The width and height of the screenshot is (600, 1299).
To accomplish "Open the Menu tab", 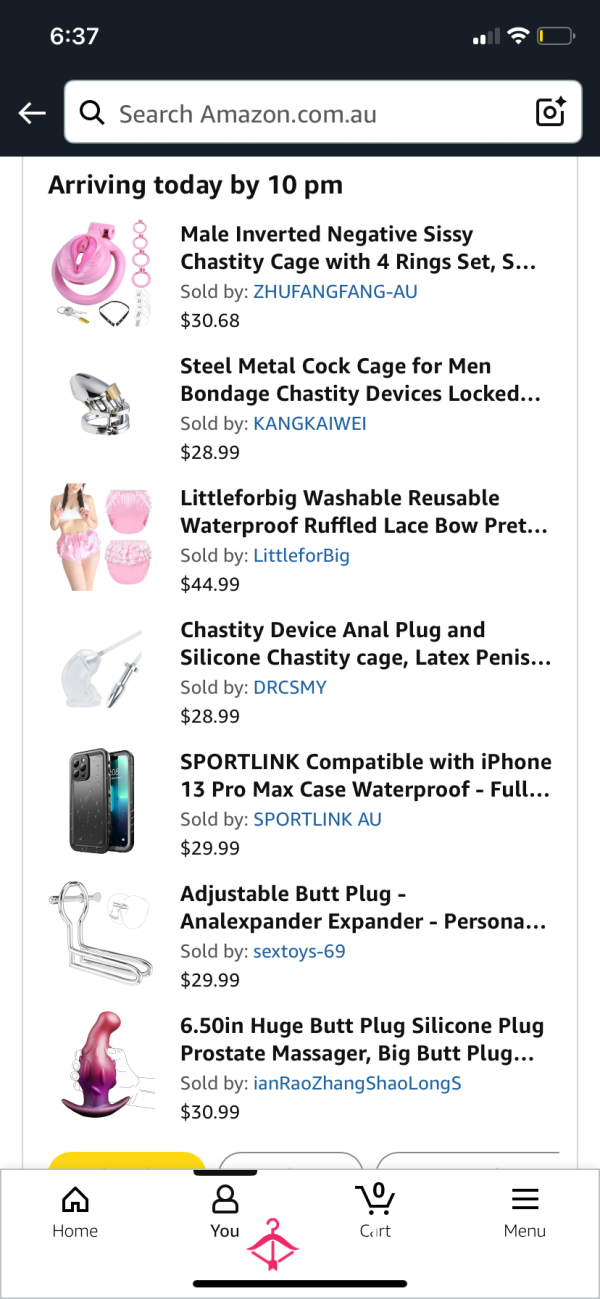I will pos(525,1213).
